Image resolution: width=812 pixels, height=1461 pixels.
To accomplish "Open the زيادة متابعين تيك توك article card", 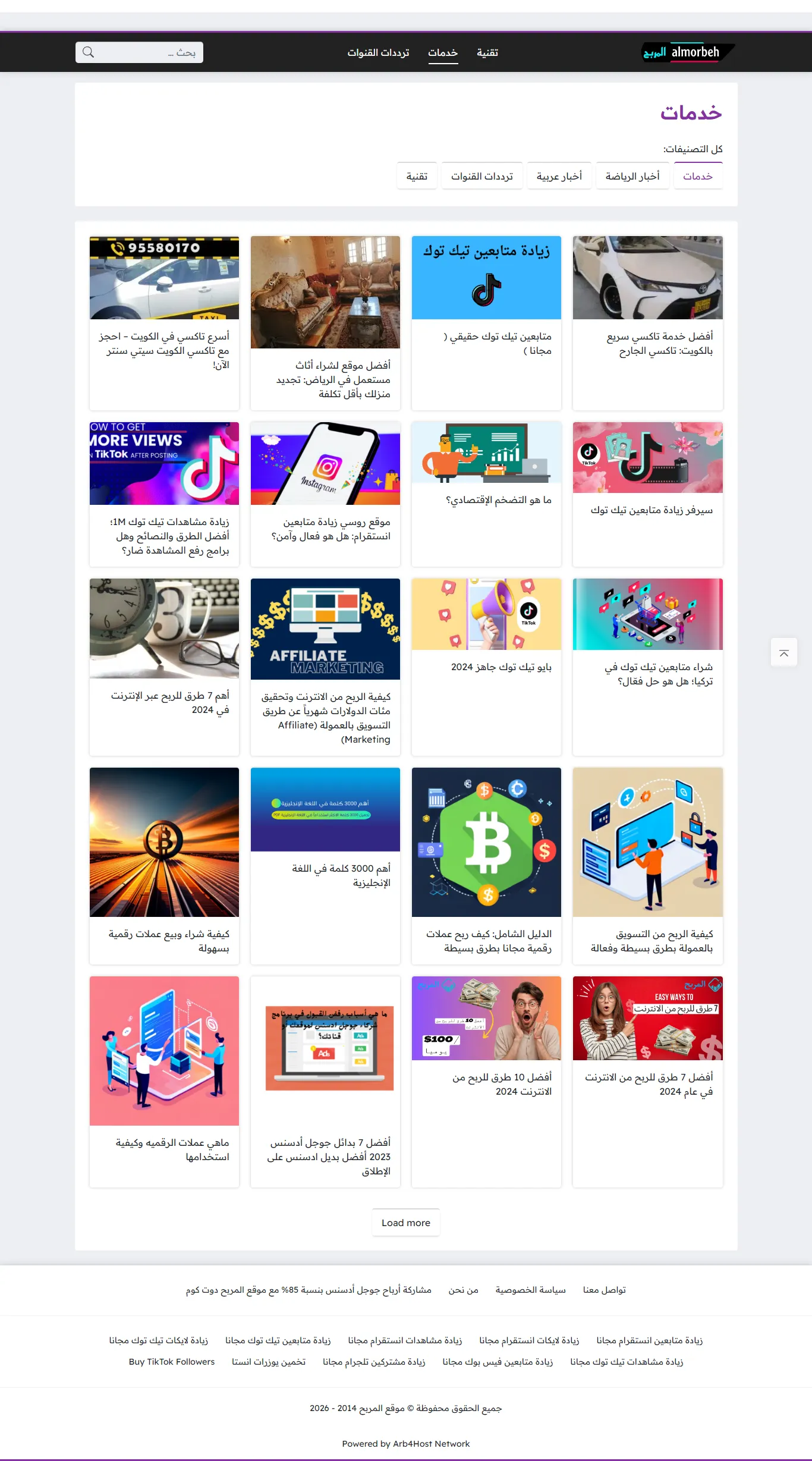I will [x=486, y=321].
